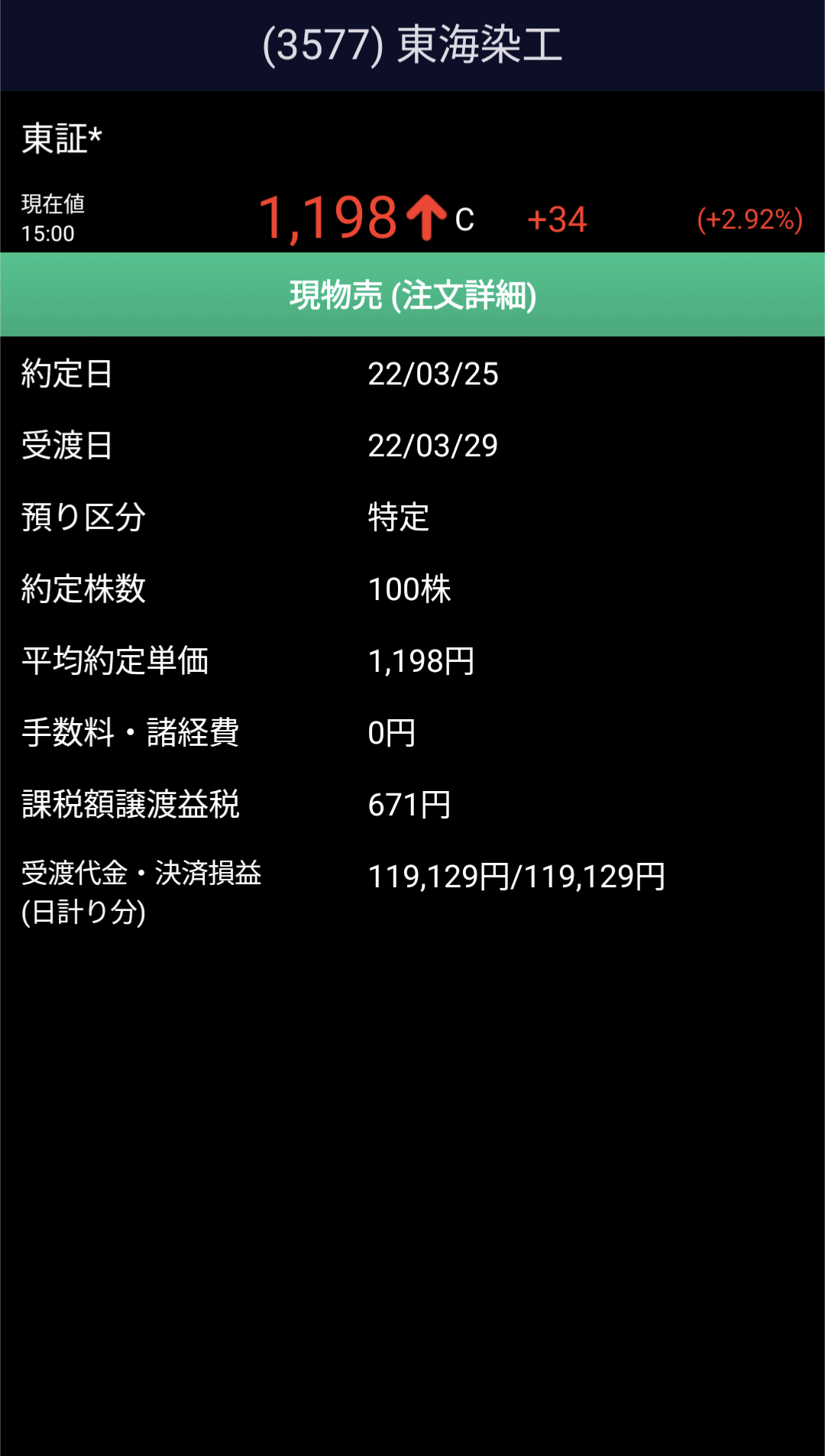Tap the +34 price change indicator
Image resolution: width=825 pixels, height=1456 pixels.
point(557,220)
